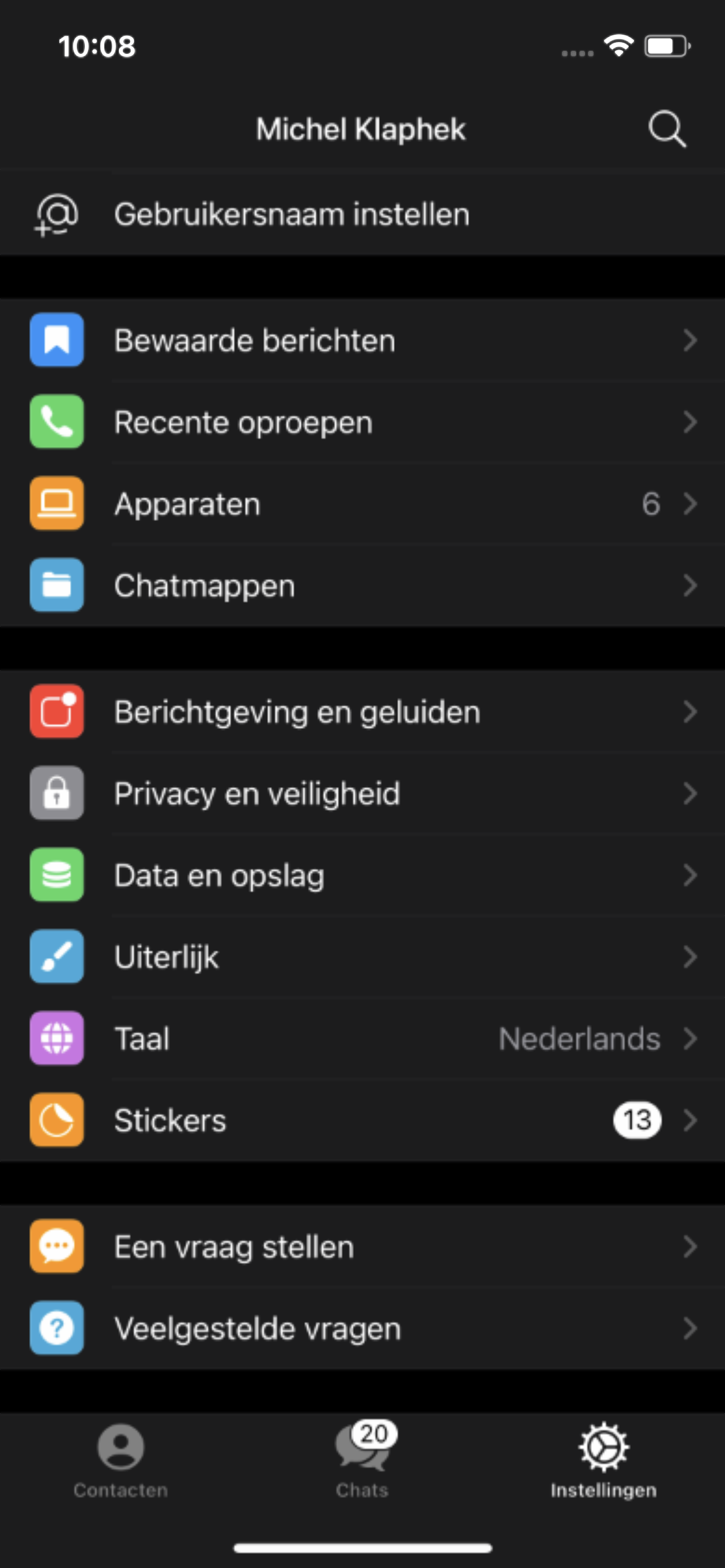Open Berichtgeving en geluiden settings
The height and width of the screenshot is (1568, 725).
pos(362,712)
